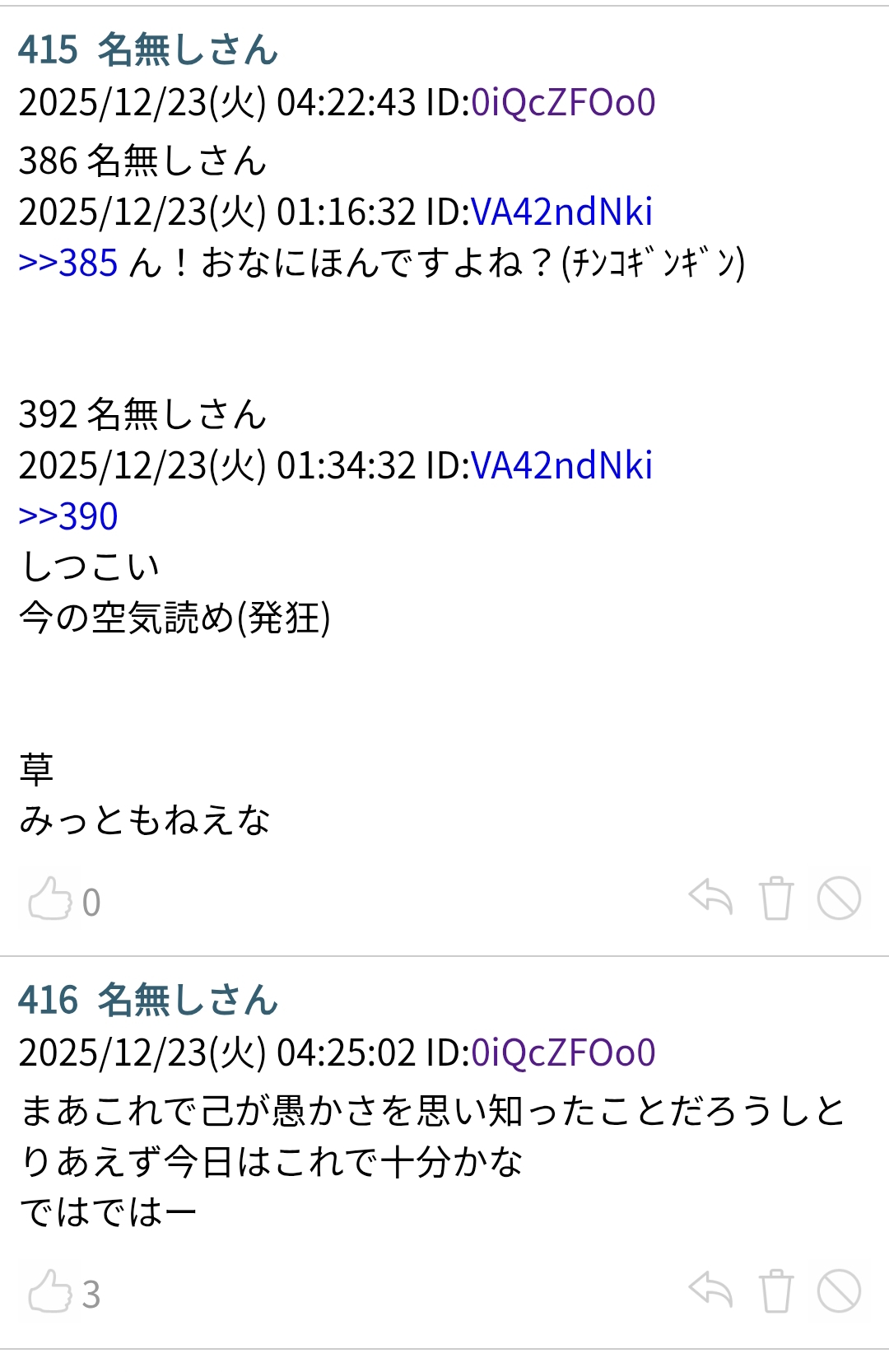Reply to post 416
This screenshot has width=889, height=1372.
click(x=710, y=1291)
